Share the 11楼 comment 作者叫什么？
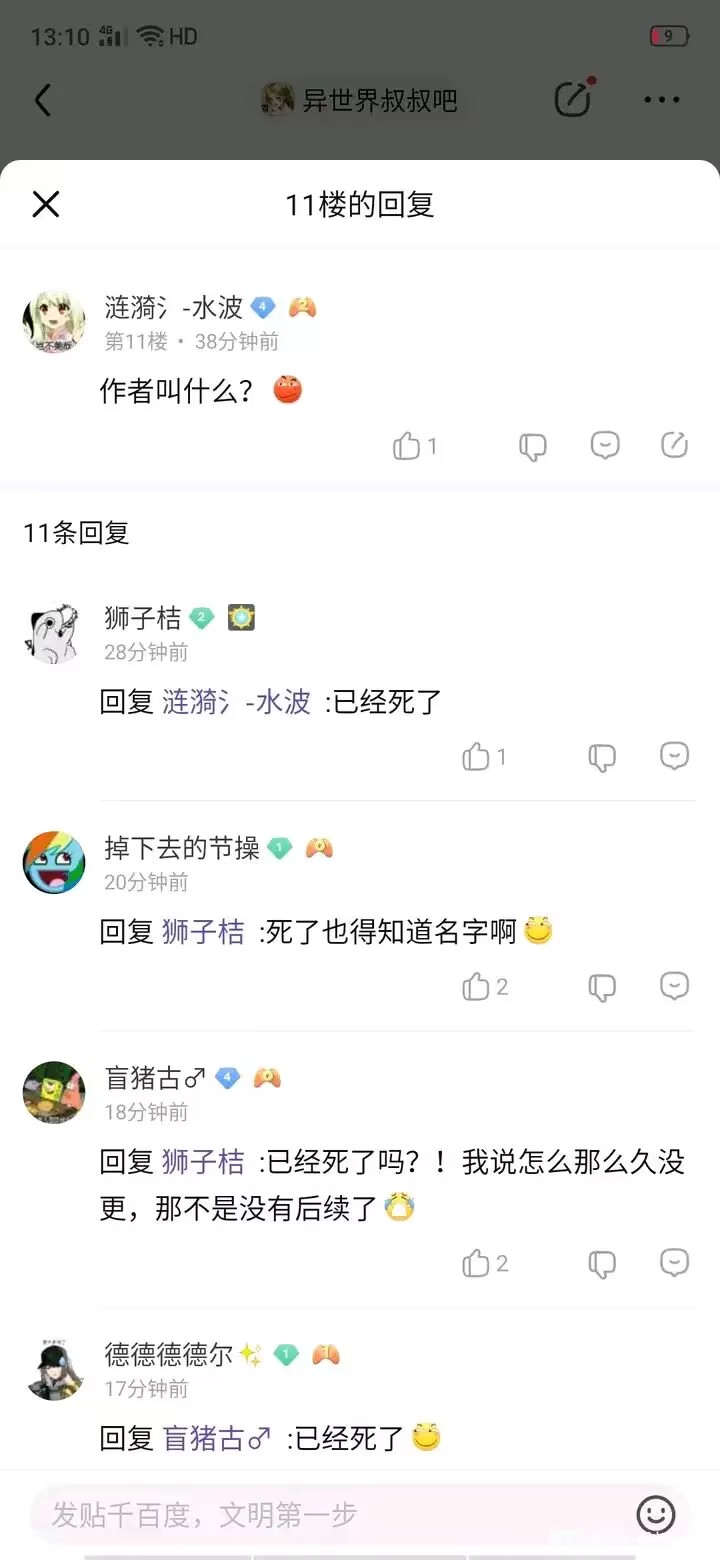 point(675,446)
